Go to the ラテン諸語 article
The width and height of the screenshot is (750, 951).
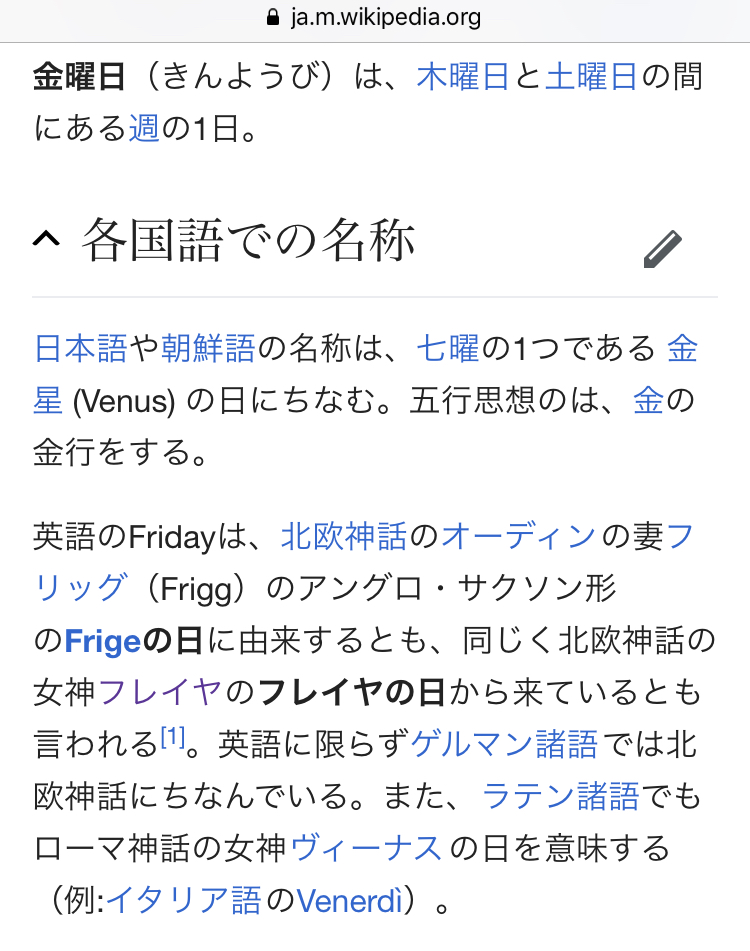click(x=560, y=797)
